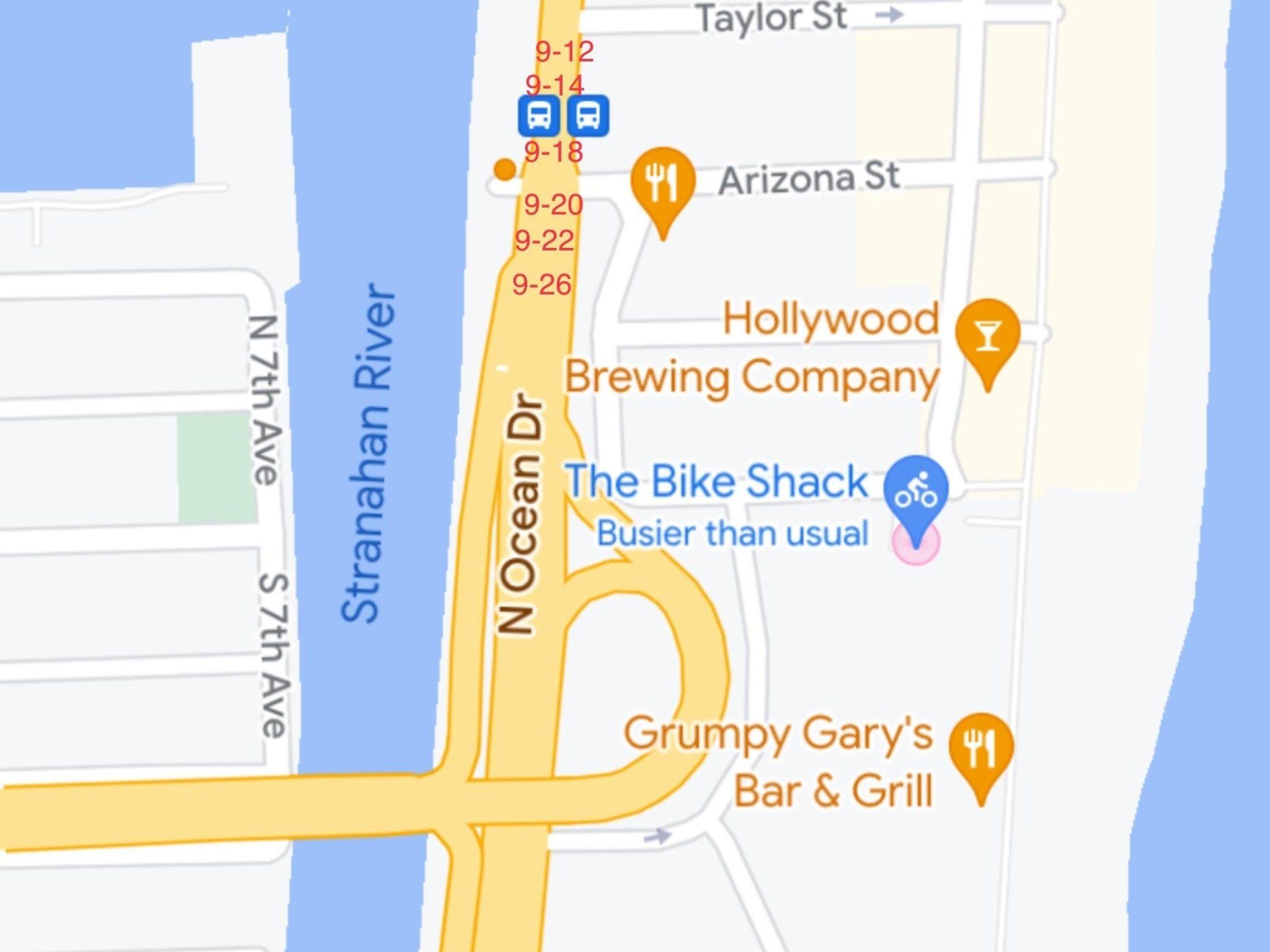Select the left bus stop icon
Viewport: 1270px width, 952px height.
(538, 116)
